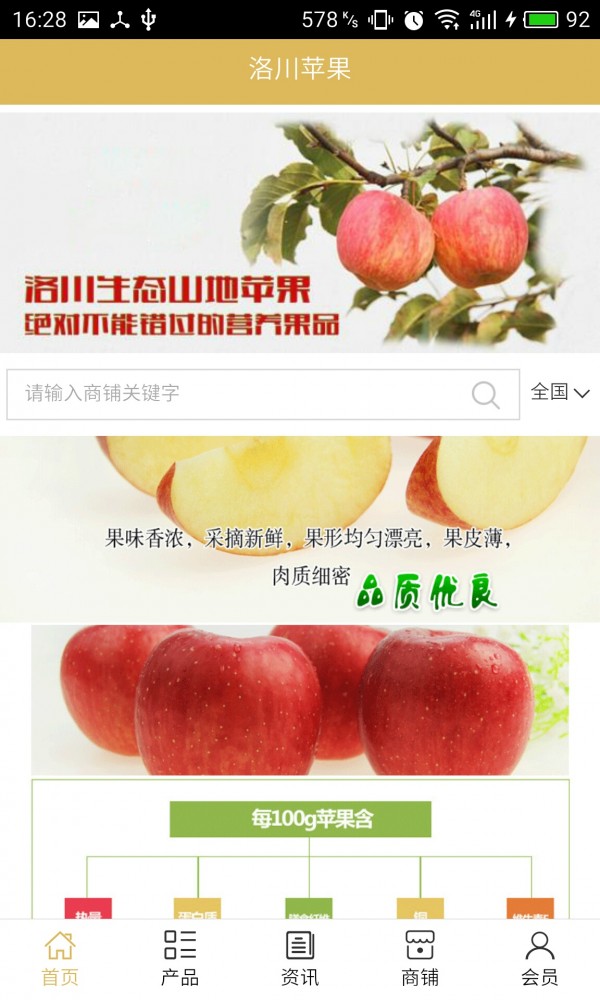The width and height of the screenshot is (600, 1000).
Task: Open the 会员 tab
Action: 540,958
